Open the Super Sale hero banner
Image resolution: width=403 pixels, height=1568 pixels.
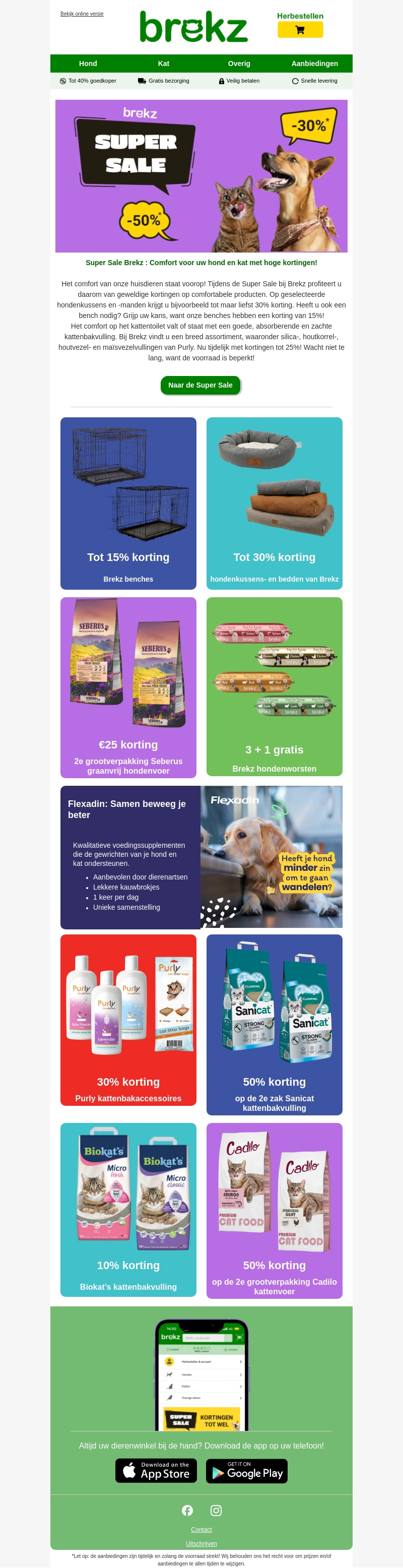[201, 176]
